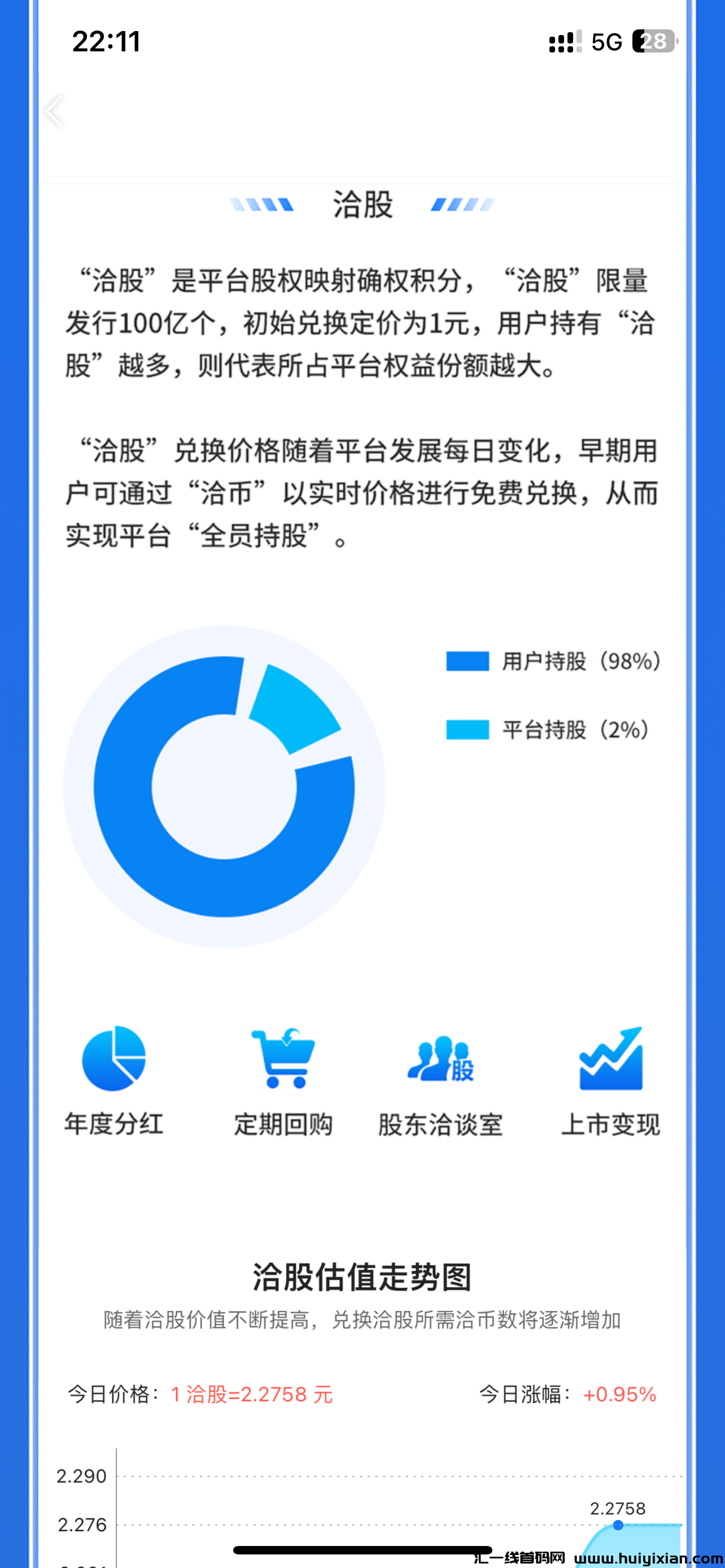Go back using the top-left arrow
Viewport: 725px width, 1568px height.
click(x=54, y=111)
